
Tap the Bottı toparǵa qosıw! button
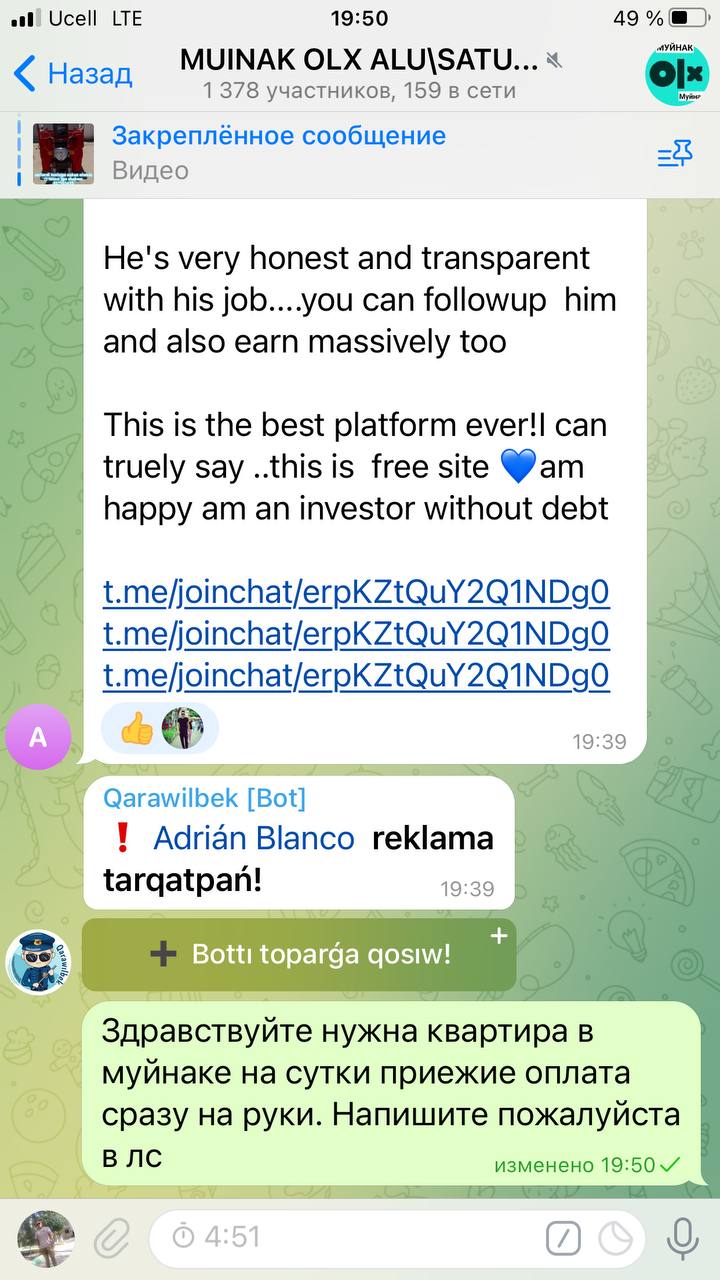(x=300, y=954)
